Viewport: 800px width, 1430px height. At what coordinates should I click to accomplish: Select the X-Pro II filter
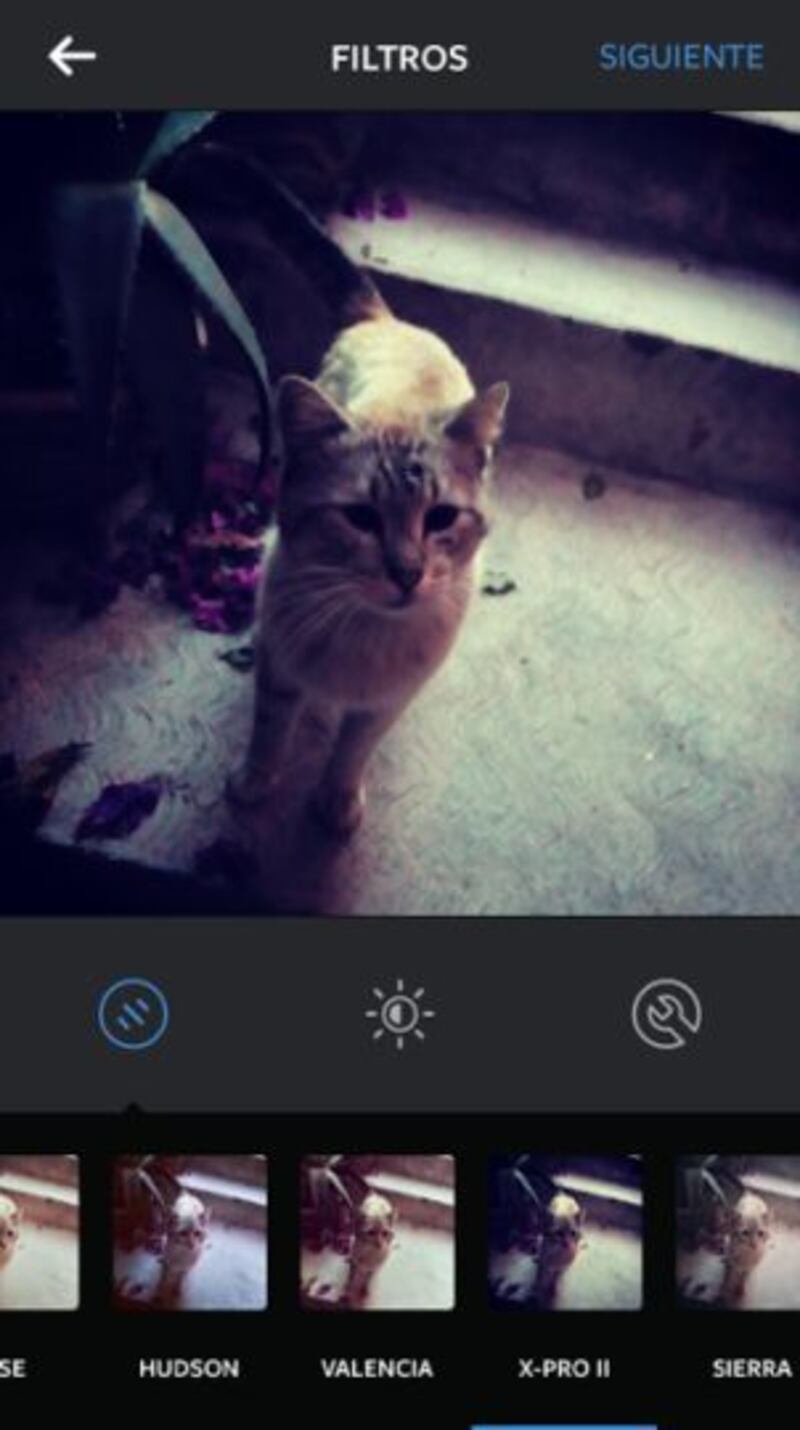click(x=564, y=1232)
